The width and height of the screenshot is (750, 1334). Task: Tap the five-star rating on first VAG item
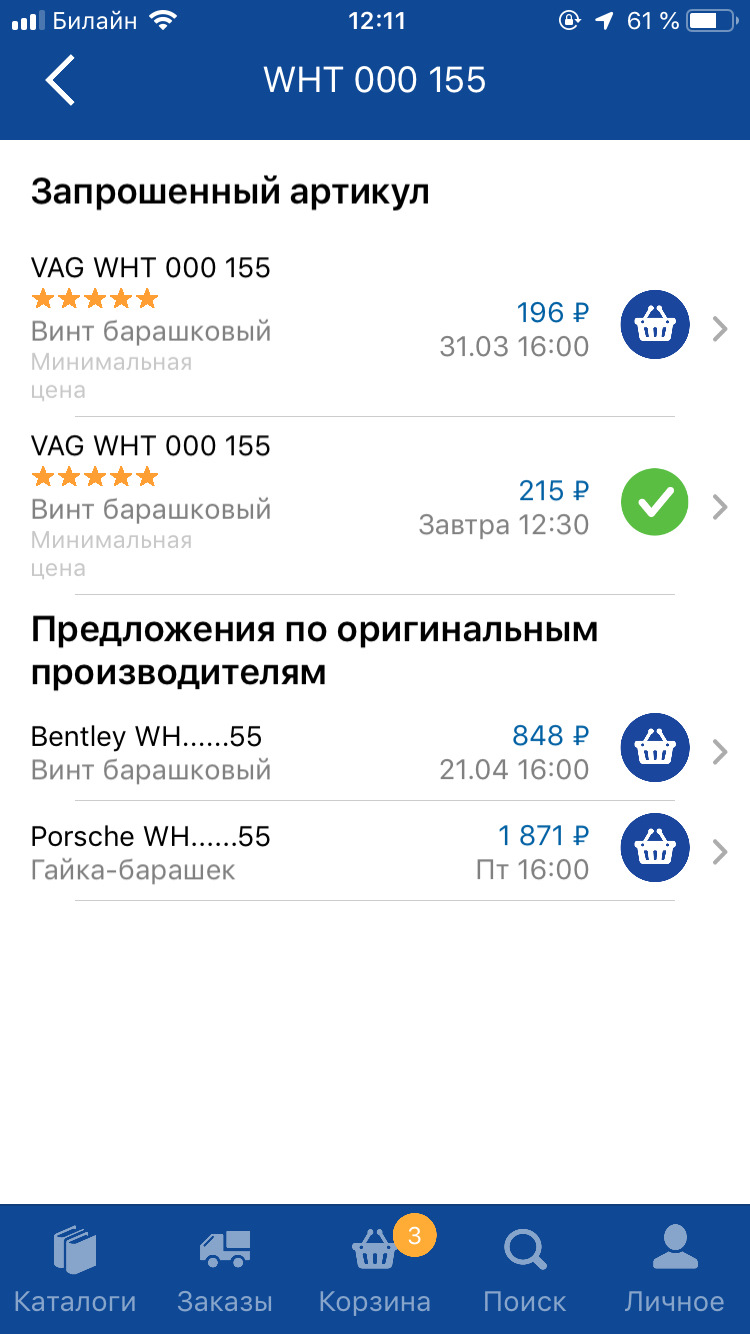[x=94, y=298]
